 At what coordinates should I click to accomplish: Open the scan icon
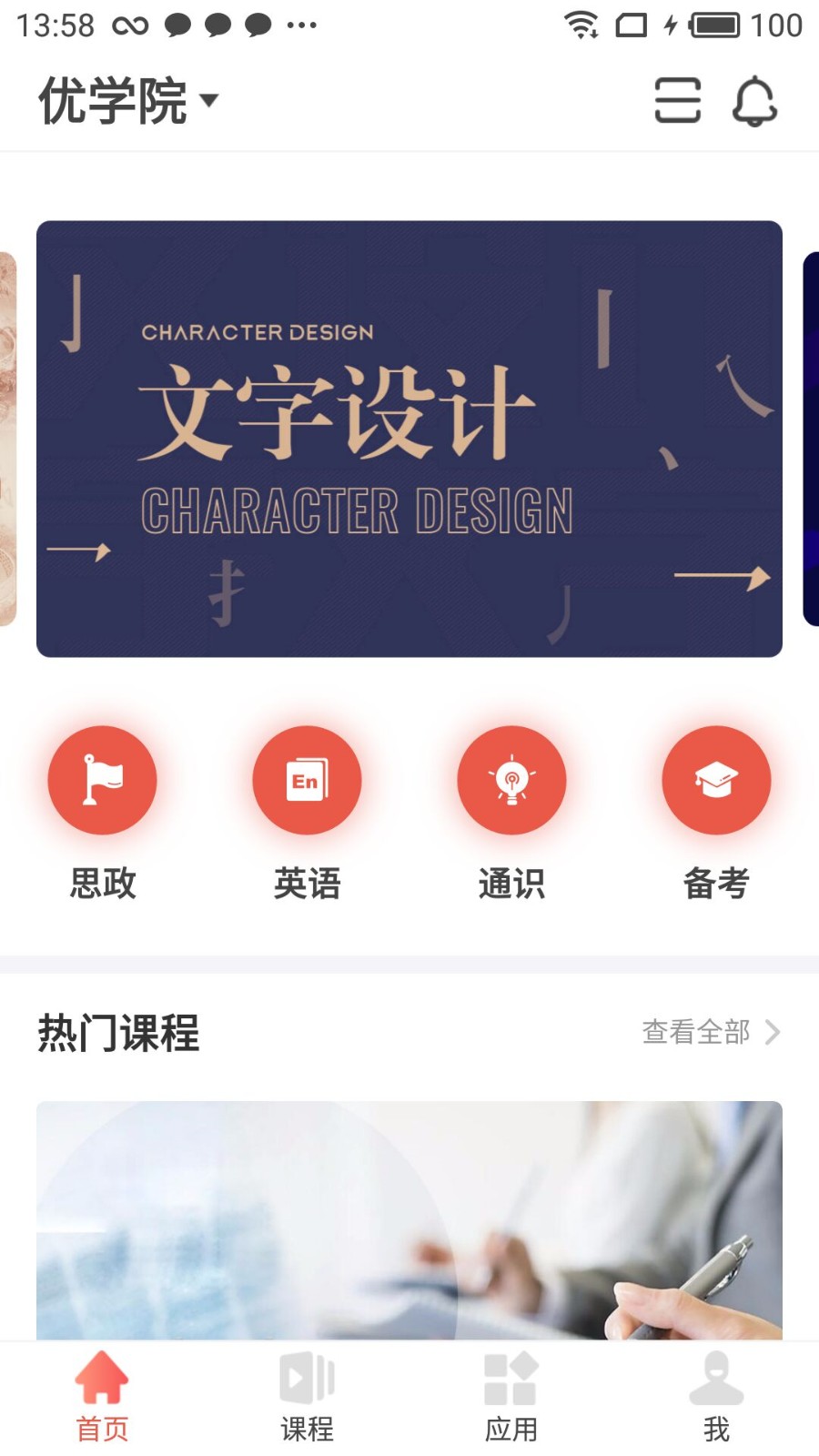(677, 100)
